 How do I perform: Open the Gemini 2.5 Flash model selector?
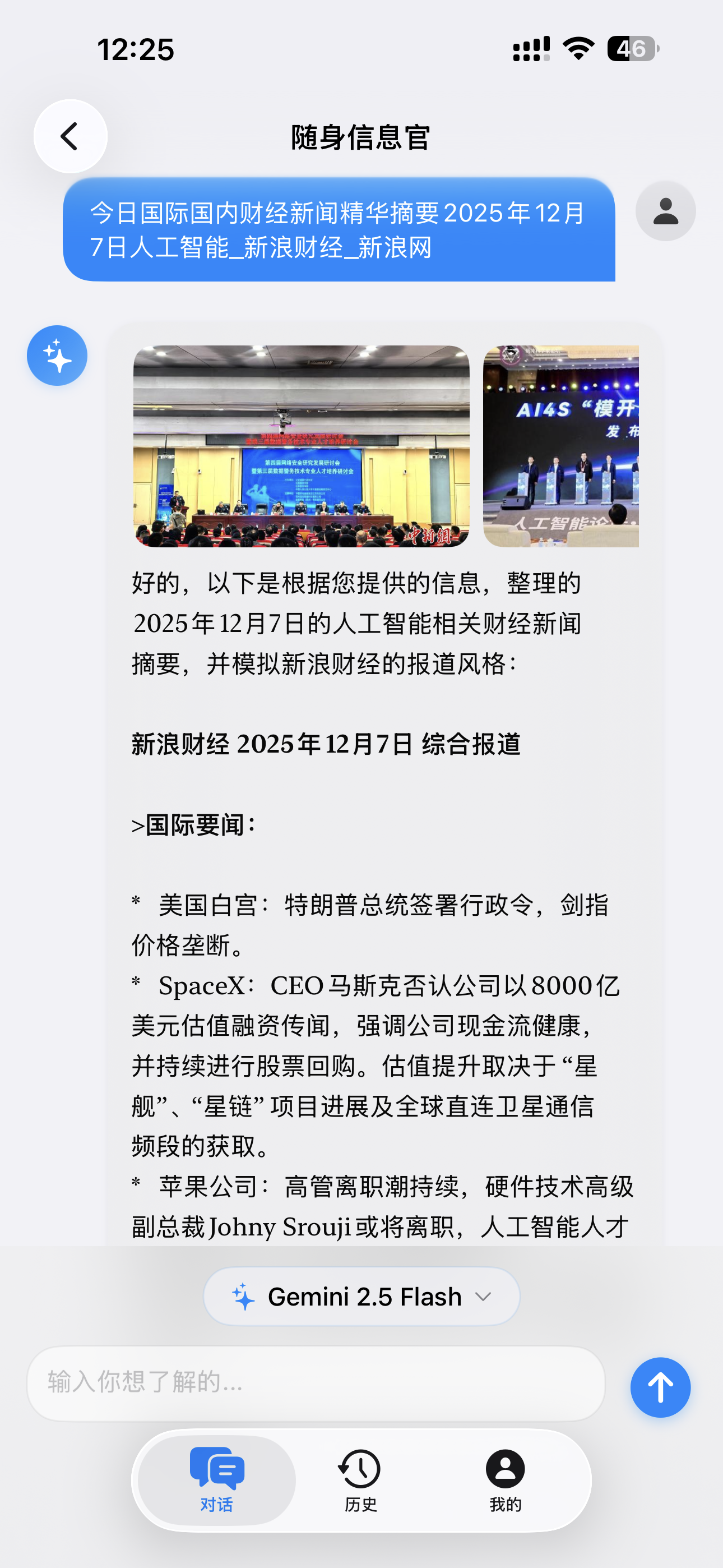point(361,1297)
